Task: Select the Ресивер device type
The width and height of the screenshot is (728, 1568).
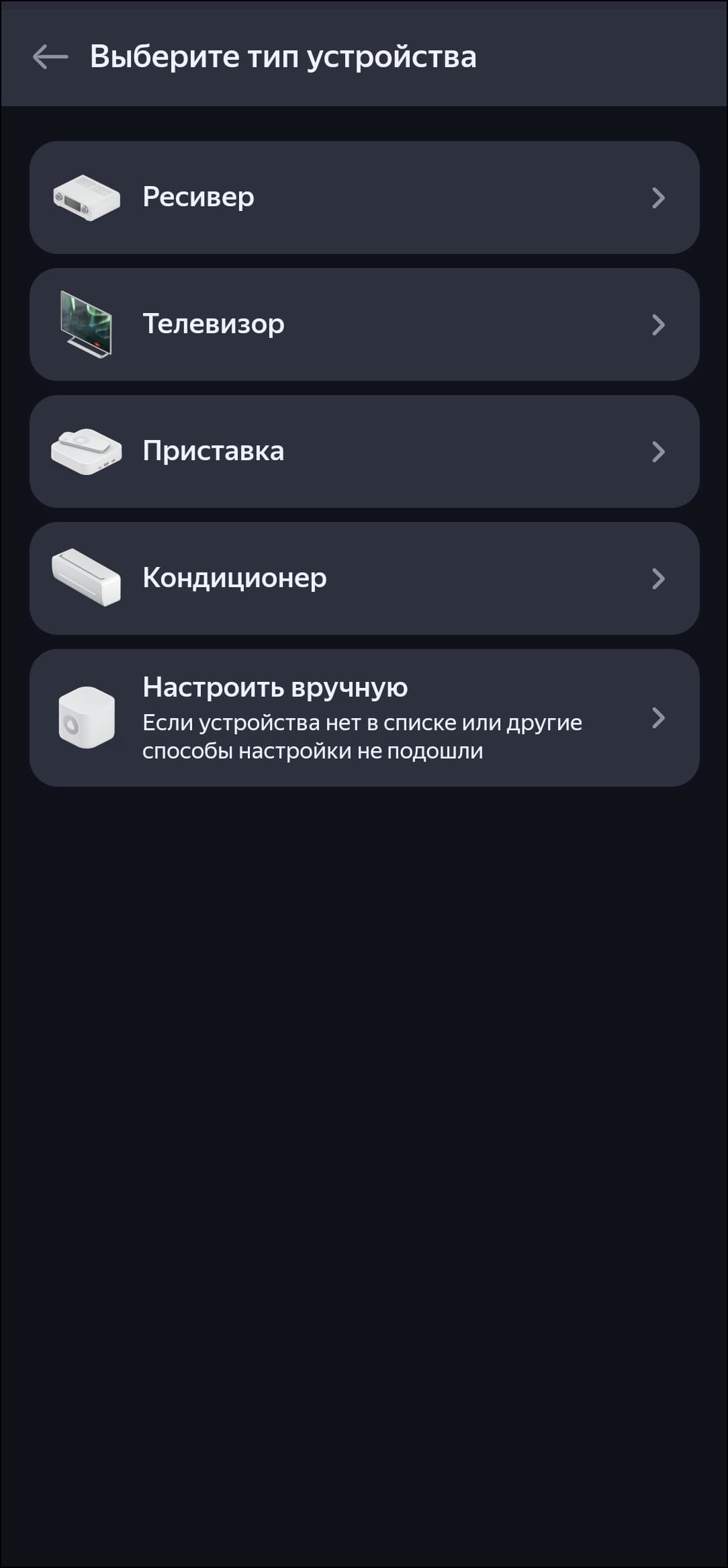Action: click(x=364, y=198)
